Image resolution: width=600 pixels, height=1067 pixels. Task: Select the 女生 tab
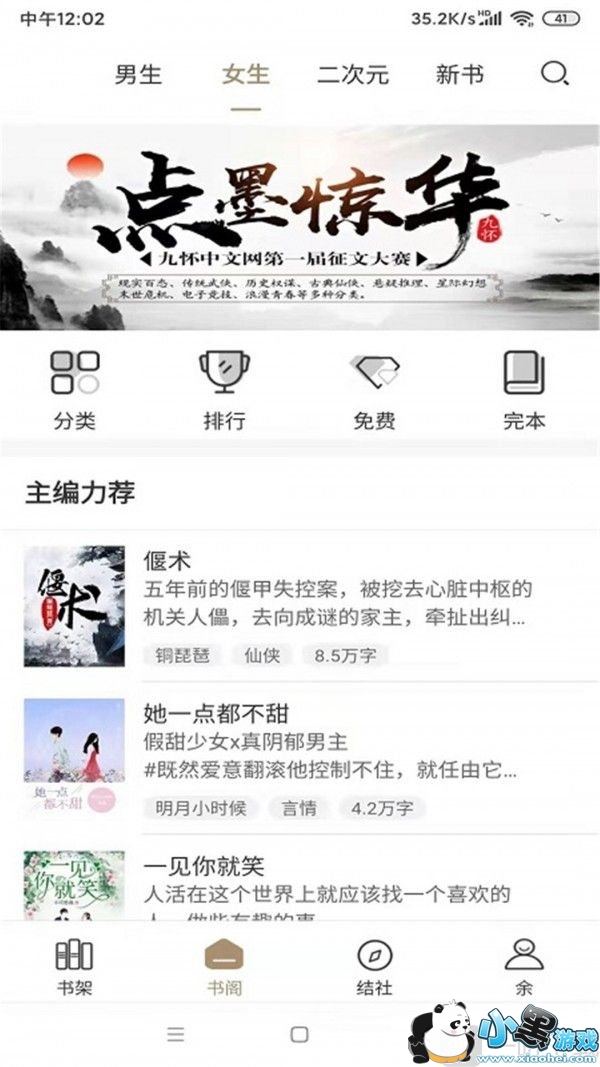(245, 75)
